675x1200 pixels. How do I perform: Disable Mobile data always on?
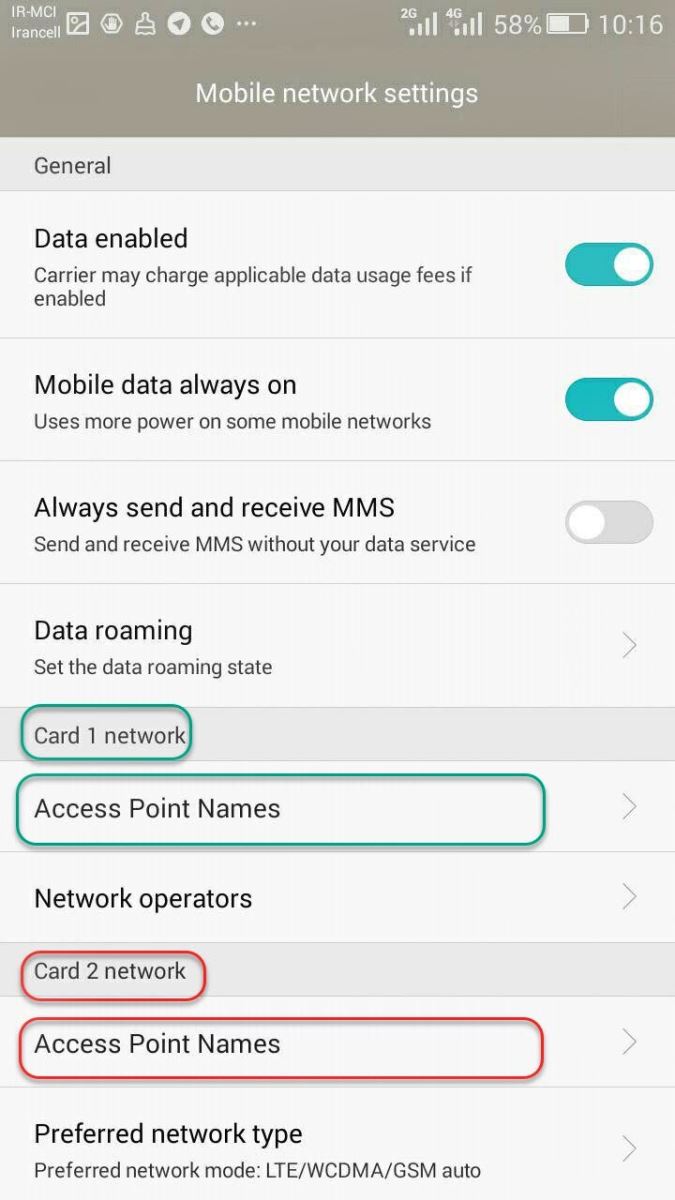609,399
